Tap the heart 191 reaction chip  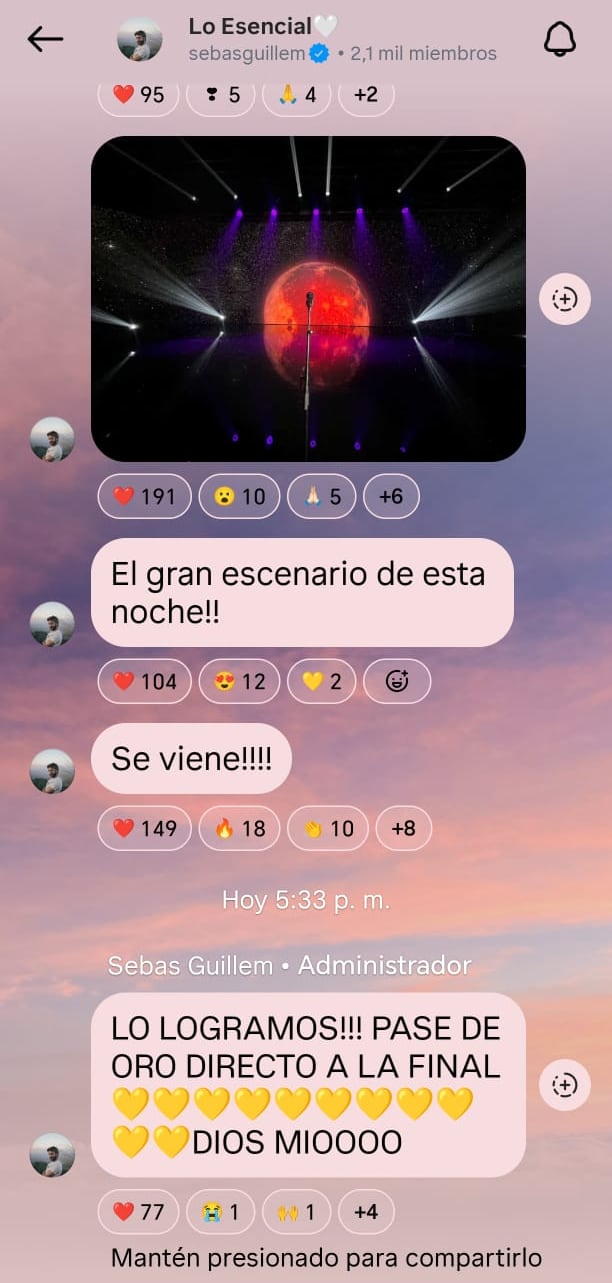[144, 496]
